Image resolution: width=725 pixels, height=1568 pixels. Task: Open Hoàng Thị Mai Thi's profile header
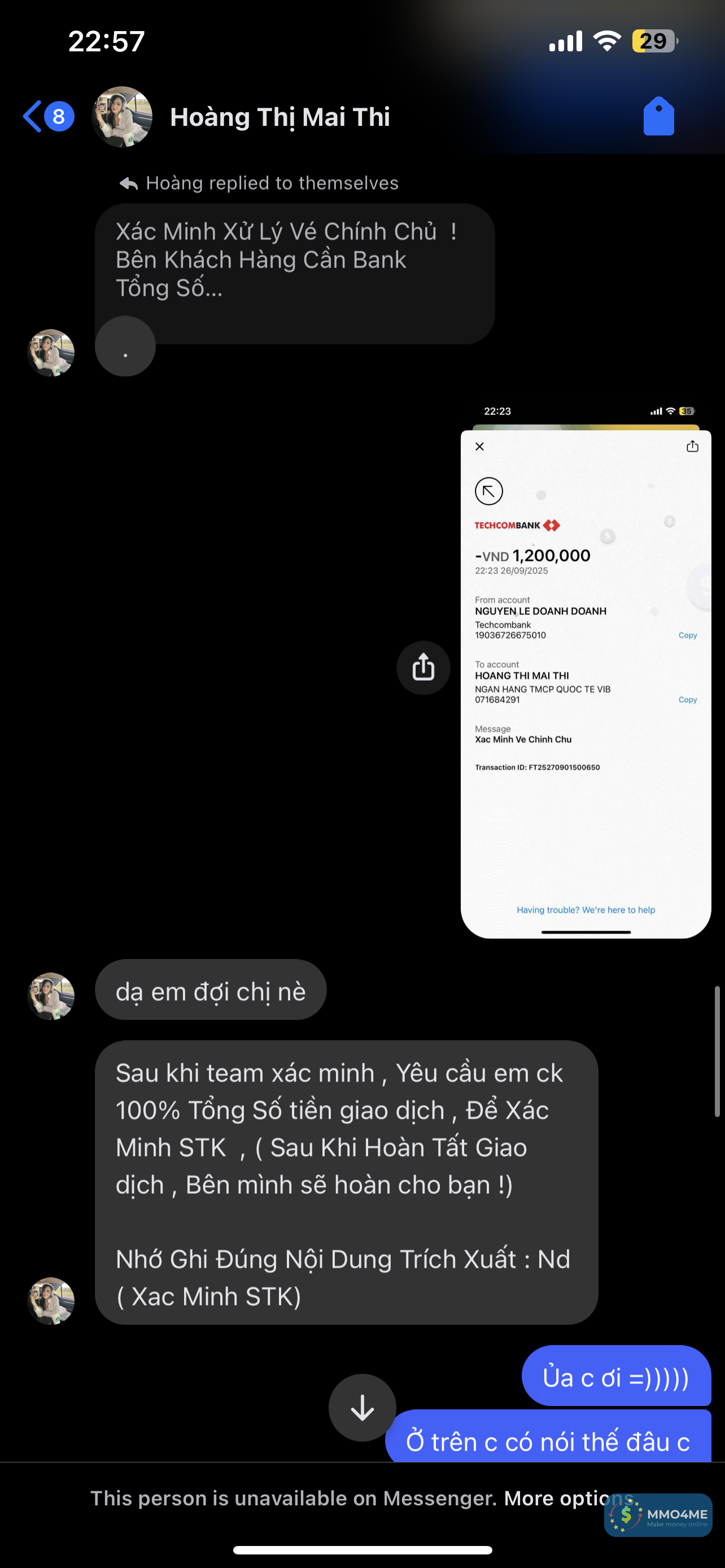click(x=279, y=117)
